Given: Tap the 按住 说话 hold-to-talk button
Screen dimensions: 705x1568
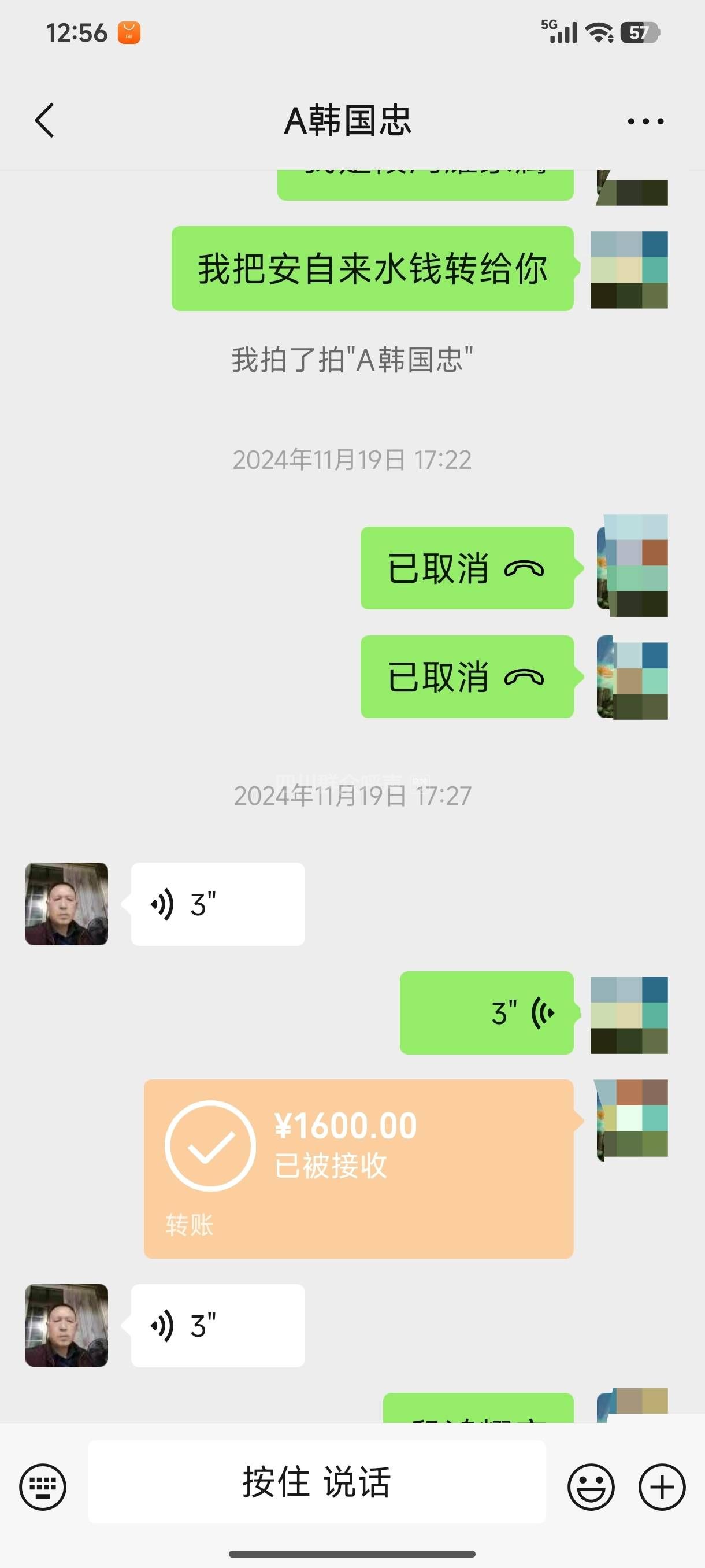Looking at the screenshot, I should pyautogui.click(x=316, y=1482).
